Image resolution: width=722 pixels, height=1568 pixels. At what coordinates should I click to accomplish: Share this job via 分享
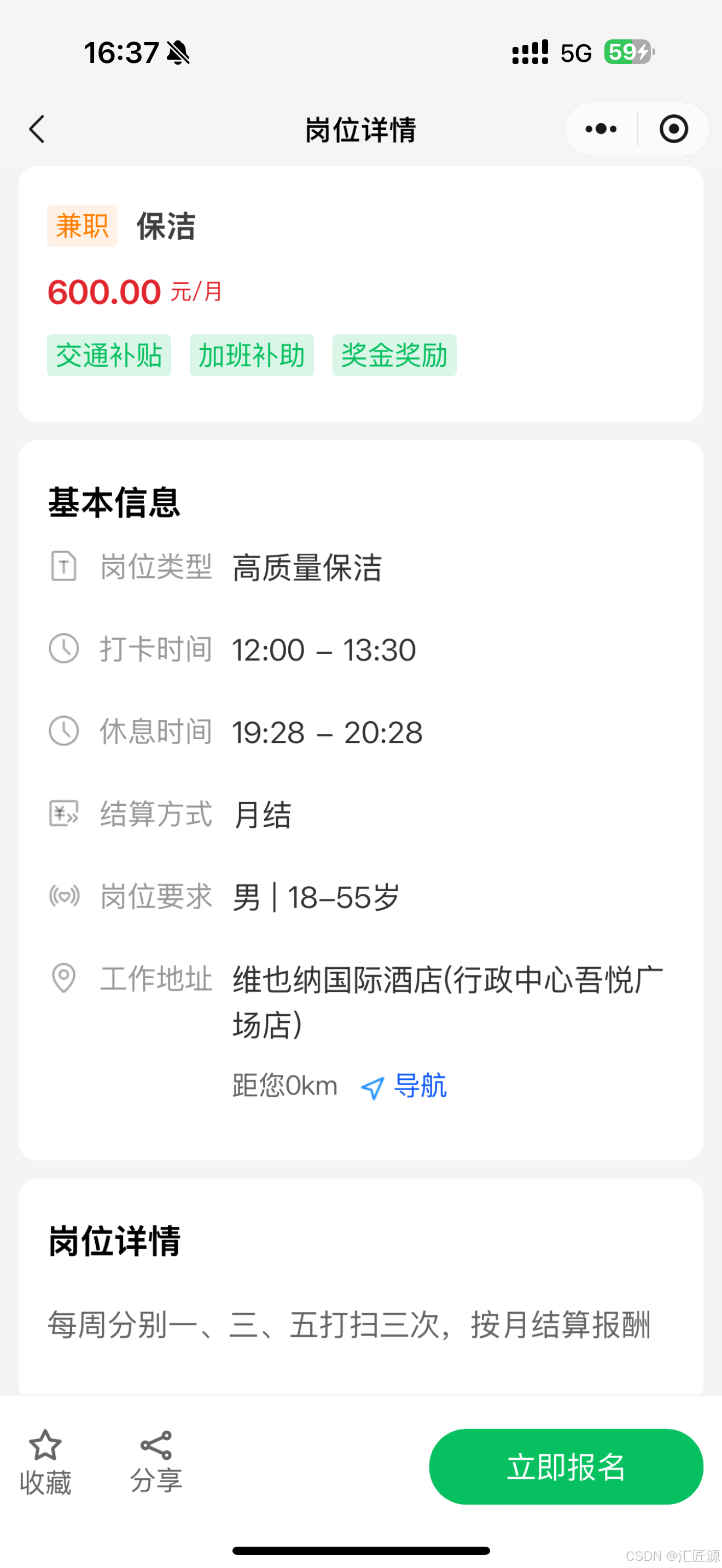156,1462
